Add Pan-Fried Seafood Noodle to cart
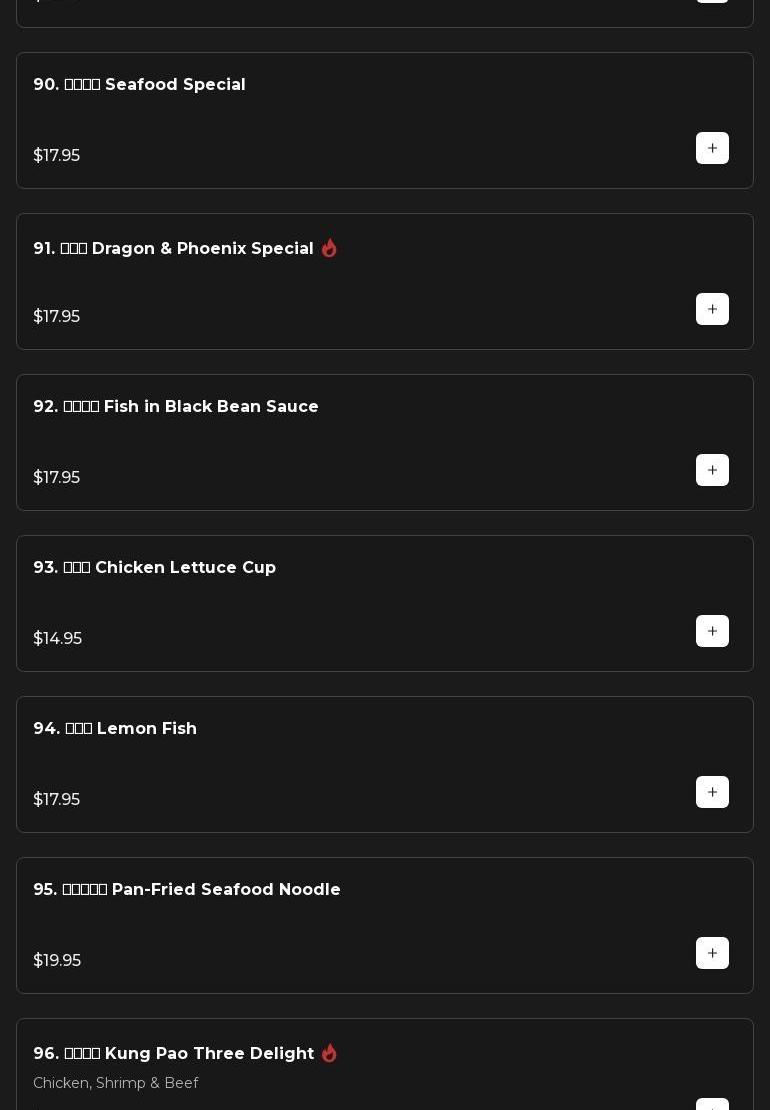This screenshot has height=1110, width=770. (x=712, y=954)
